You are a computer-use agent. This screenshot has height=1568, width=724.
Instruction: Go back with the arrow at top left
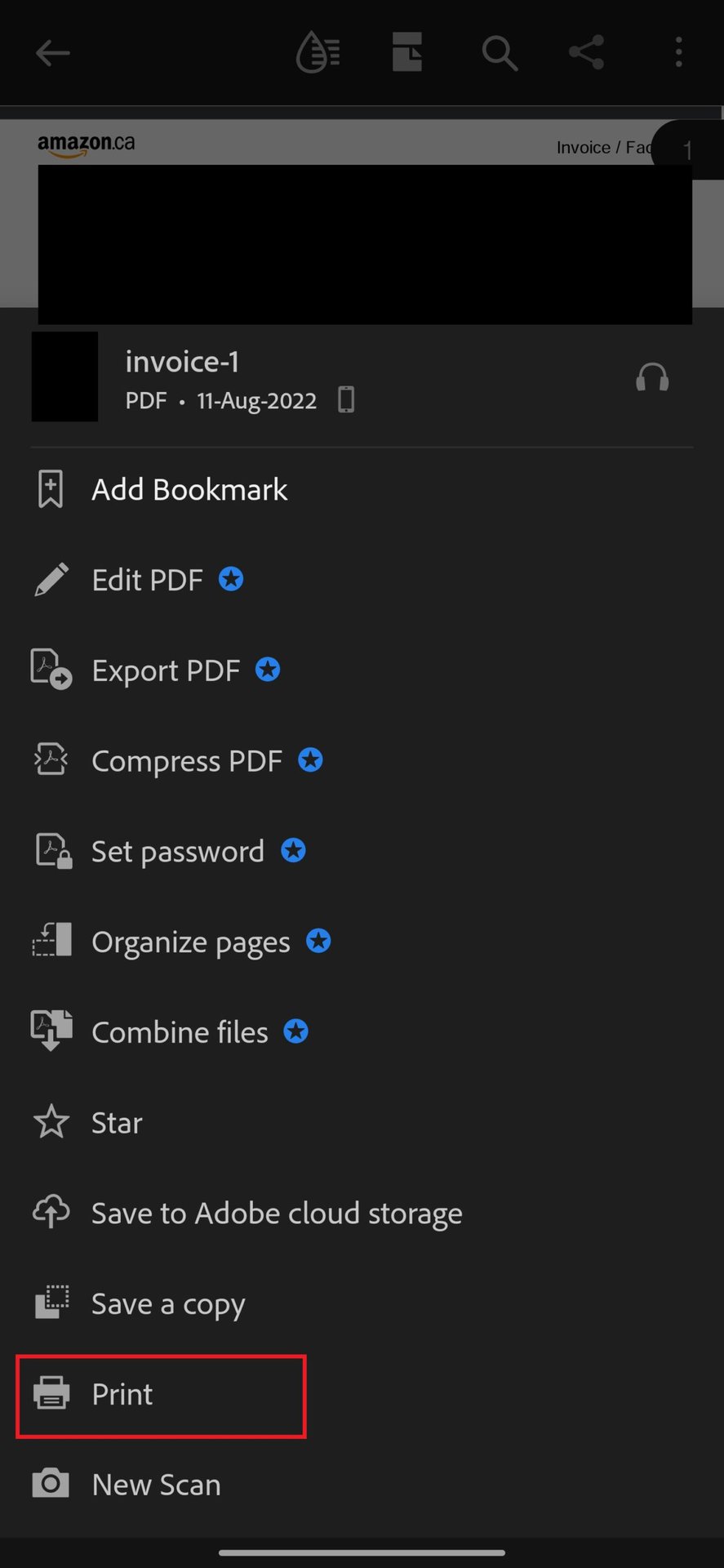[x=52, y=51]
